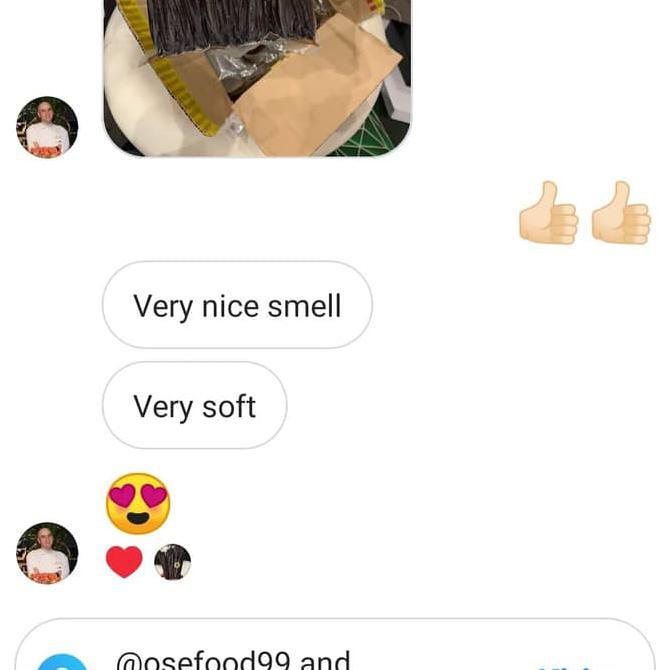View the heart reaction on the emoji message
The image size is (670, 670).
124,562
